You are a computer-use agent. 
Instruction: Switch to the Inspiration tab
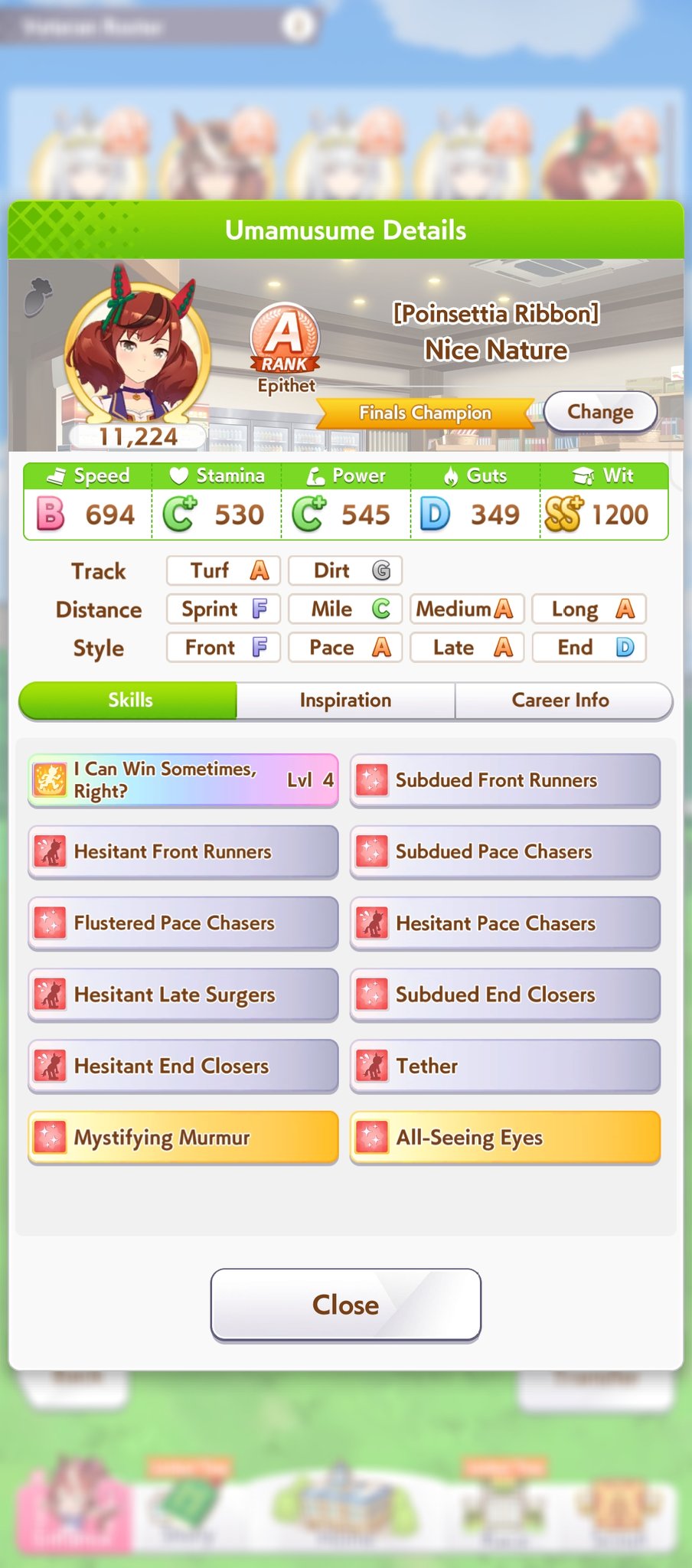pyautogui.click(x=345, y=701)
